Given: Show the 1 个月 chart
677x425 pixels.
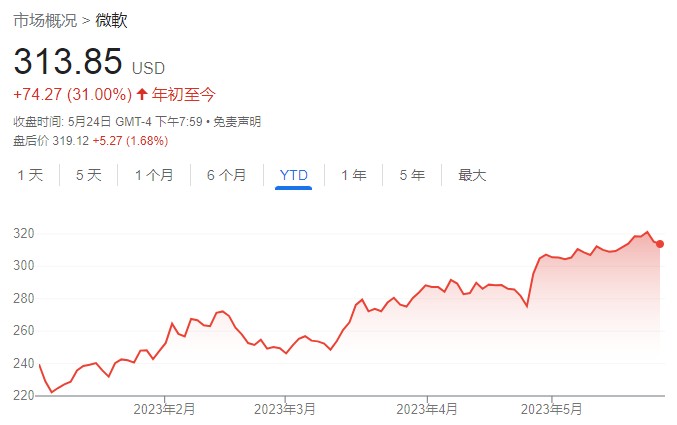Looking at the screenshot, I should click(x=153, y=175).
